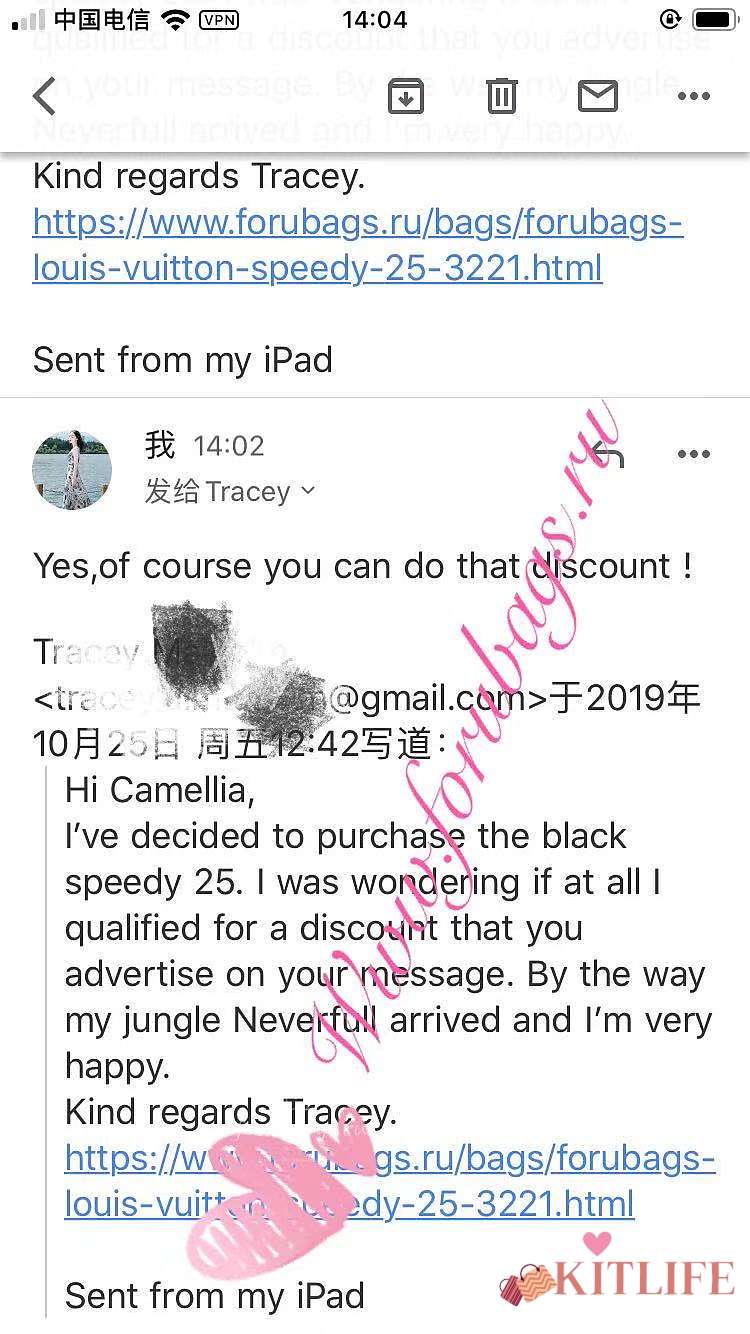Archive this email conversation
Screen dimensions: 750x1334
pyautogui.click(x=405, y=96)
